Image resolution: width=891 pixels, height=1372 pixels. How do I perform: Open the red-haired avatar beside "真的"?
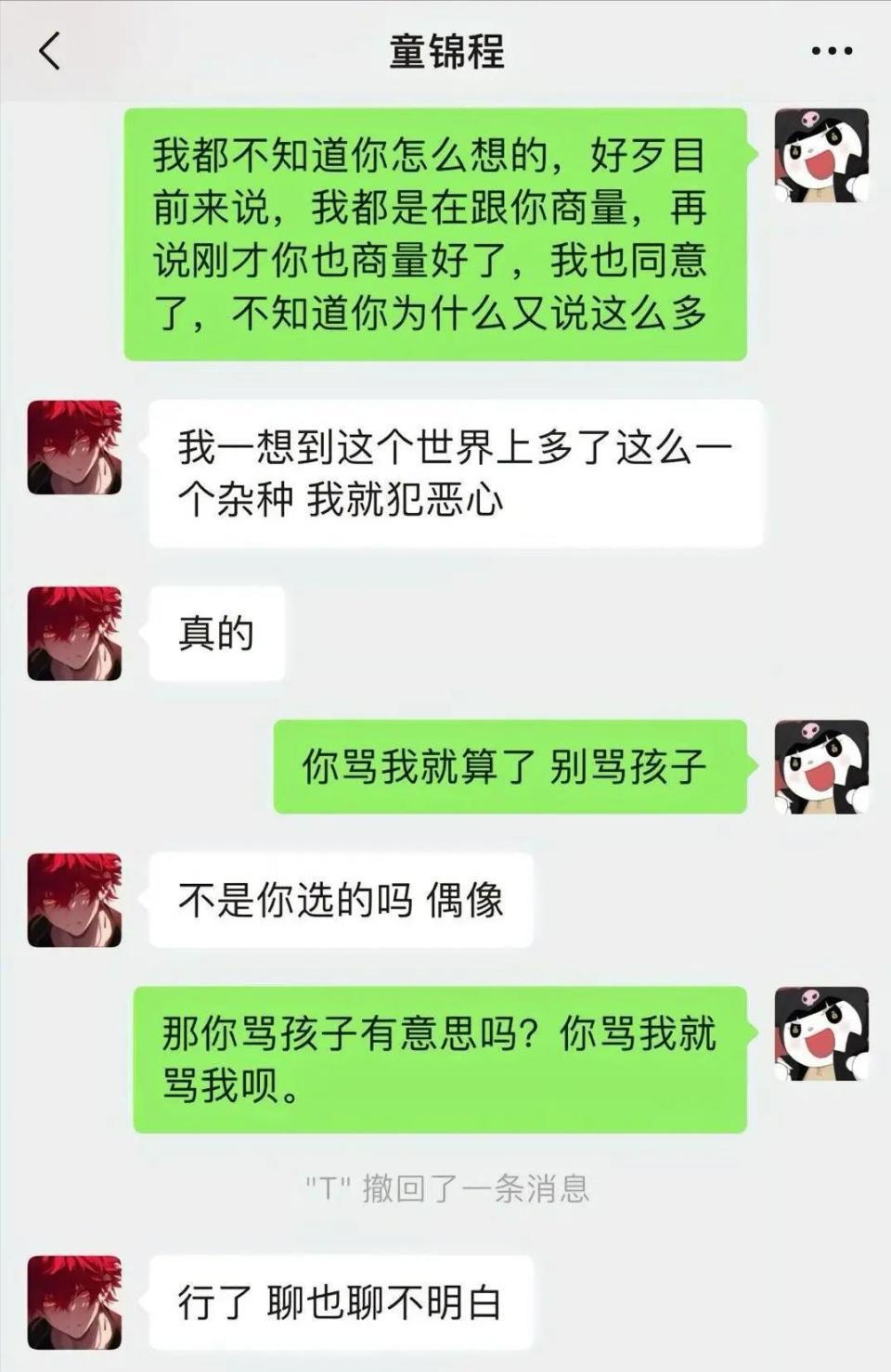pyautogui.click(x=74, y=633)
